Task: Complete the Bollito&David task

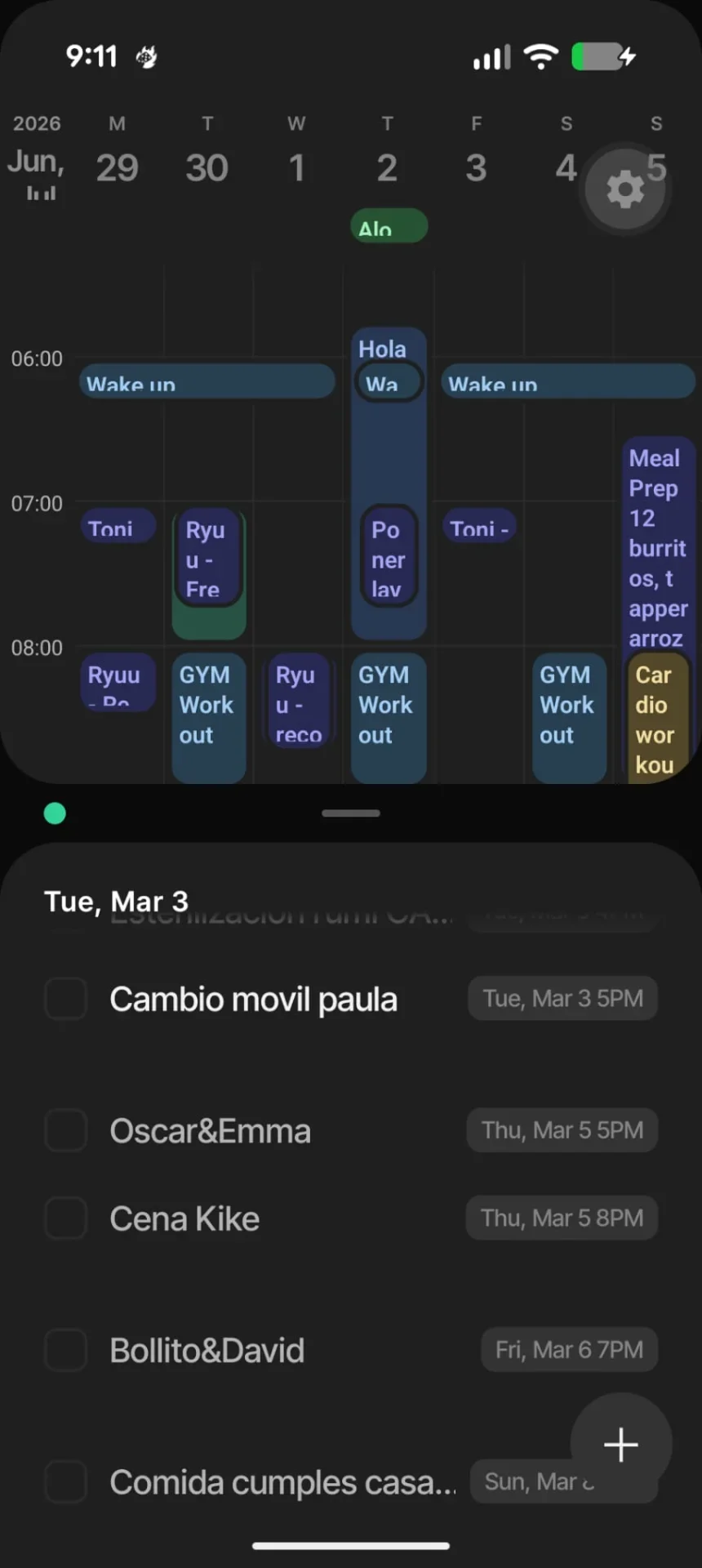Action: click(x=65, y=1350)
